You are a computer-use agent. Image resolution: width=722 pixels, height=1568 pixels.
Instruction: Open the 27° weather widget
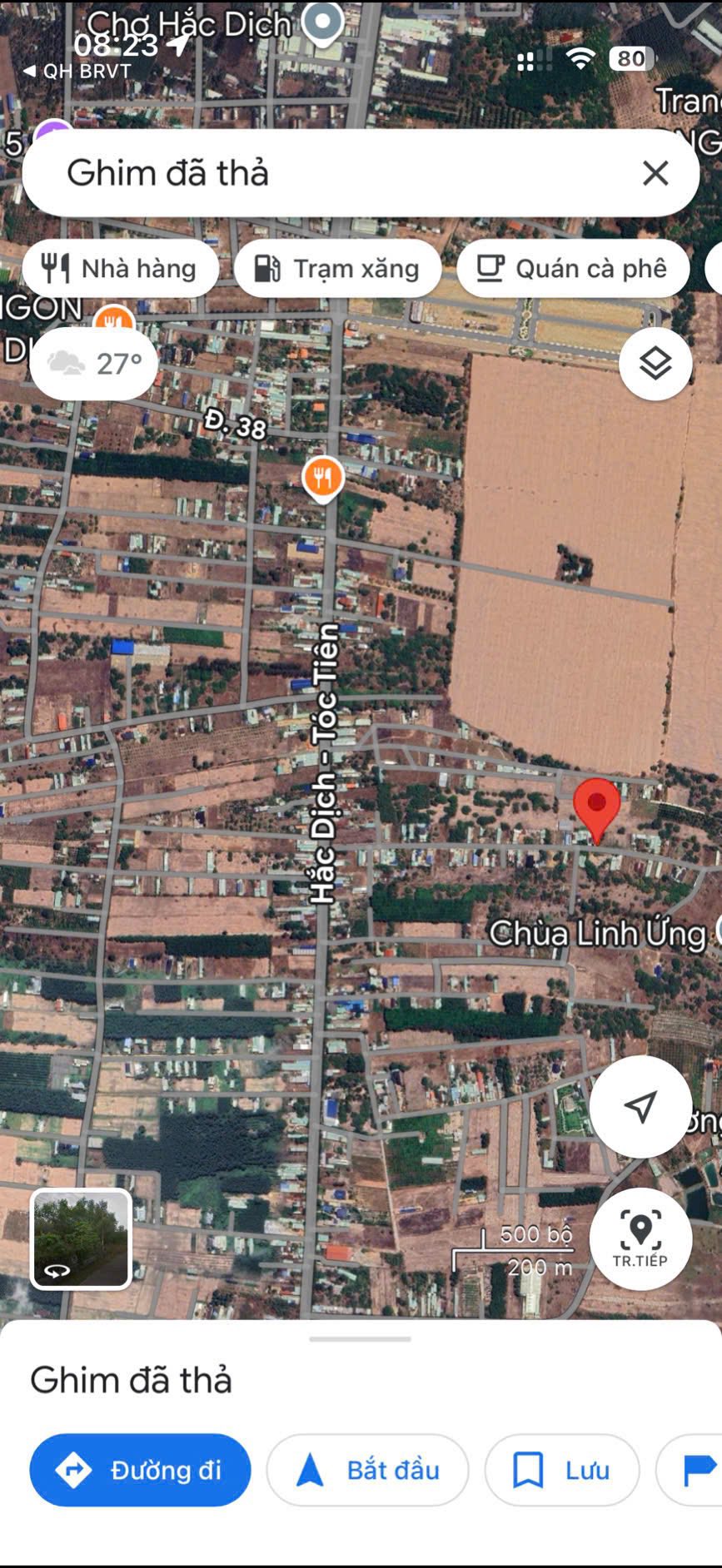pyautogui.click(x=94, y=364)
